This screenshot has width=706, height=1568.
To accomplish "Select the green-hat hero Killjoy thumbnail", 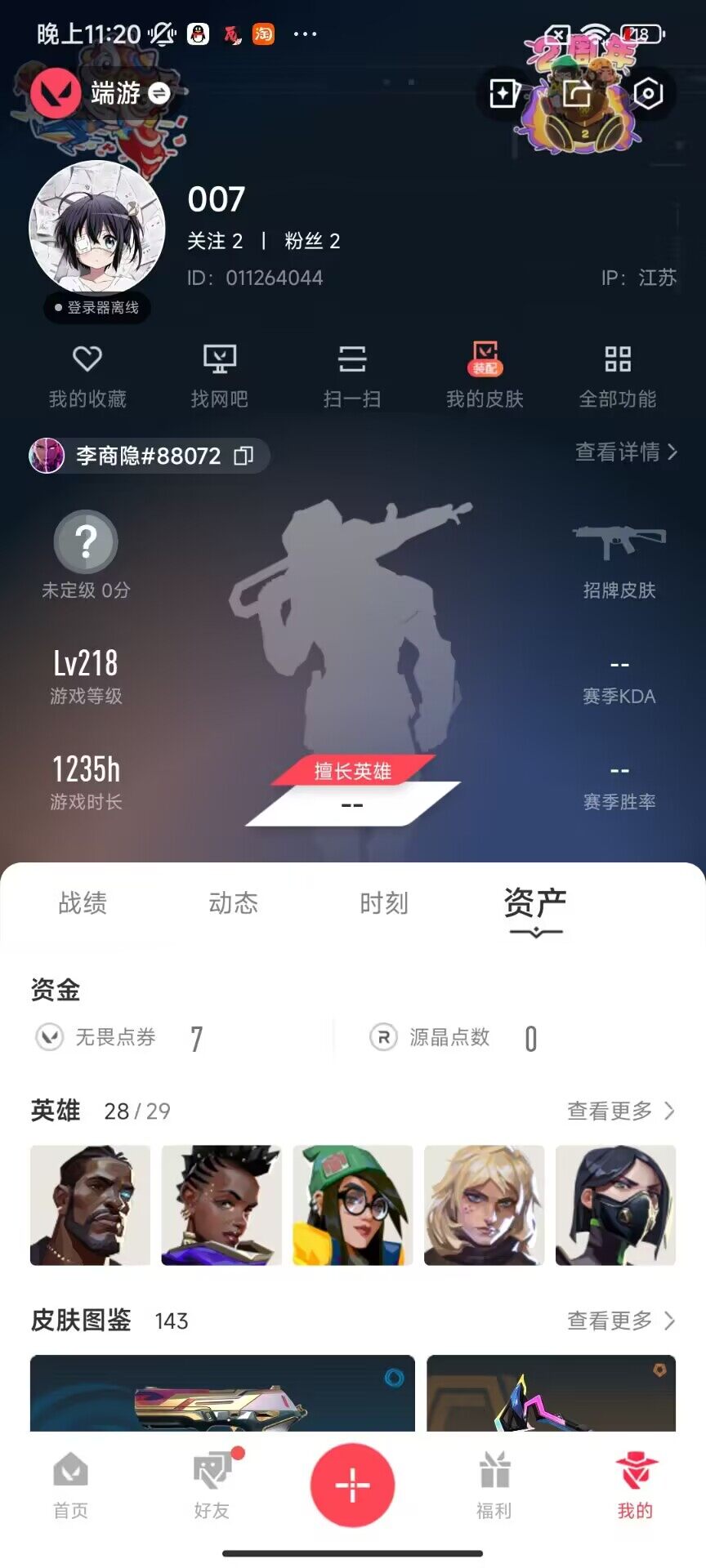I will [353, 1205].
